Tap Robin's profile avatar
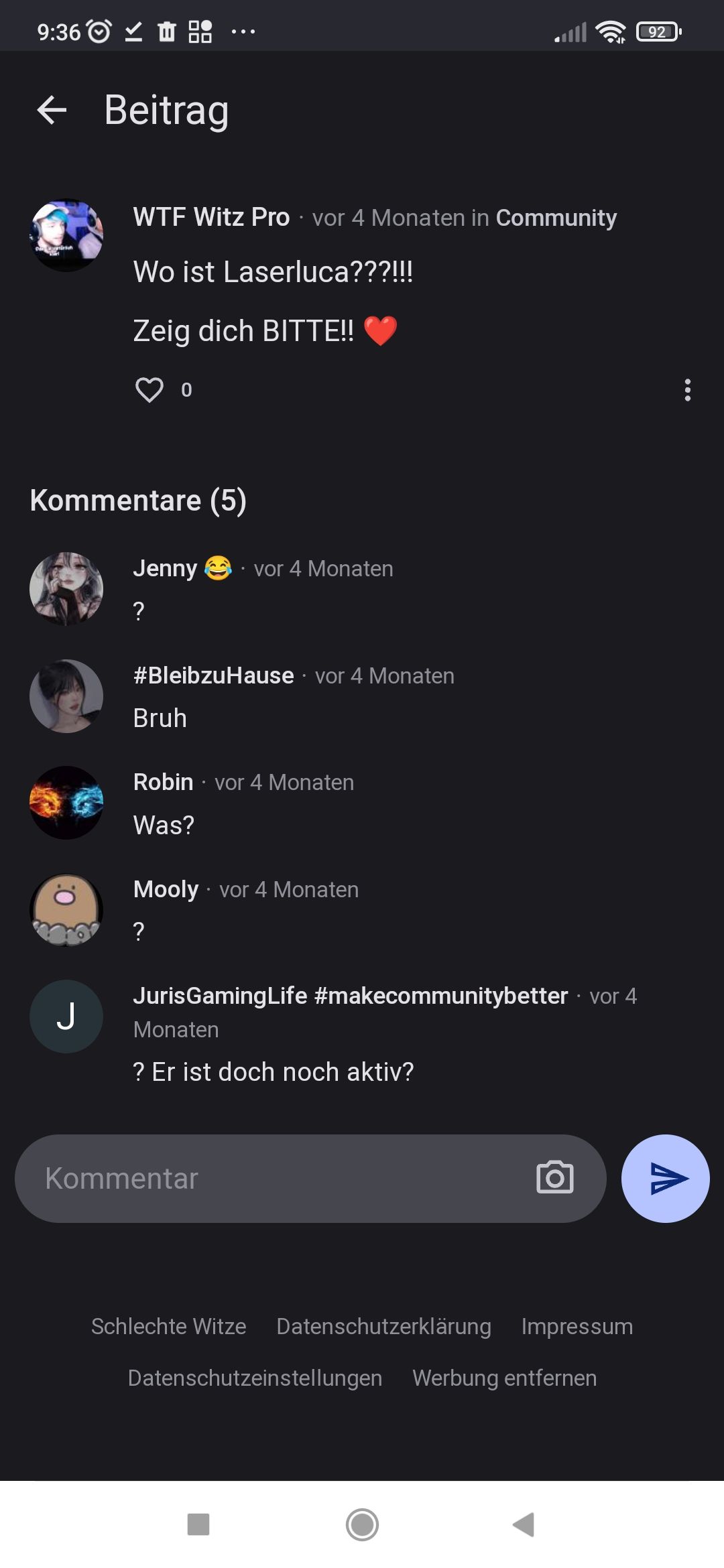 (66, 803)
